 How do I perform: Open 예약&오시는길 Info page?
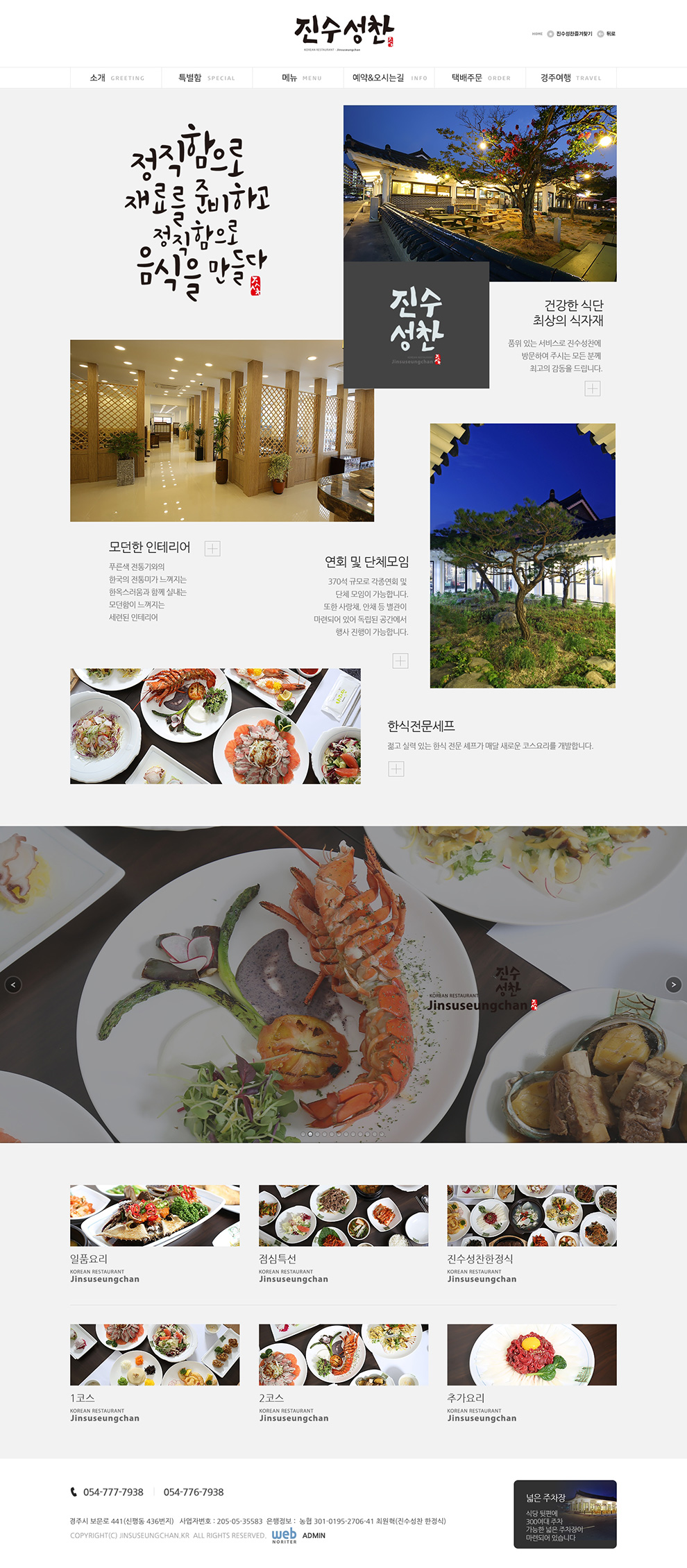click(389, 78)
